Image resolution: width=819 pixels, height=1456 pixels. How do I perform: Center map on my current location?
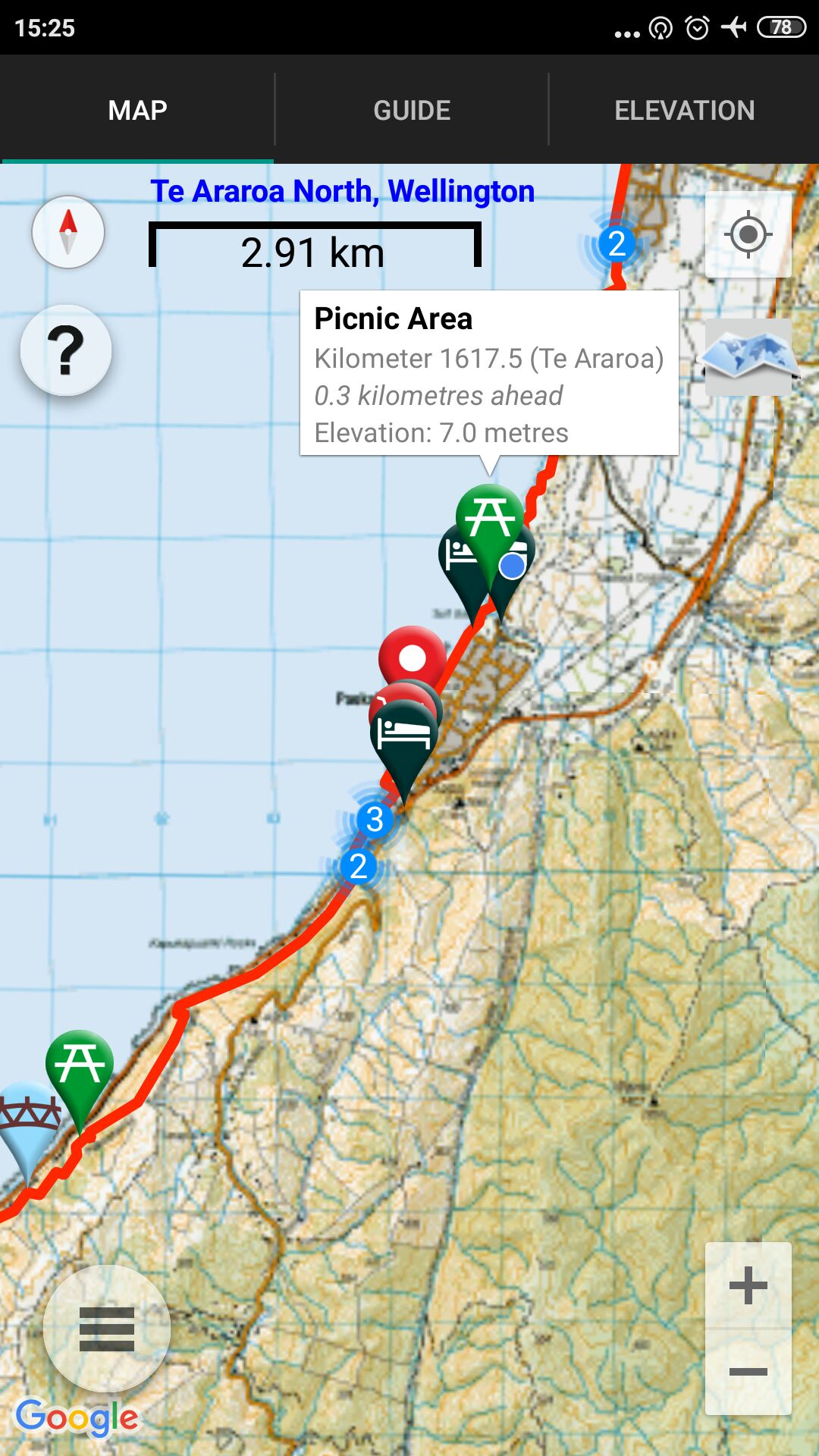(748, 234)
